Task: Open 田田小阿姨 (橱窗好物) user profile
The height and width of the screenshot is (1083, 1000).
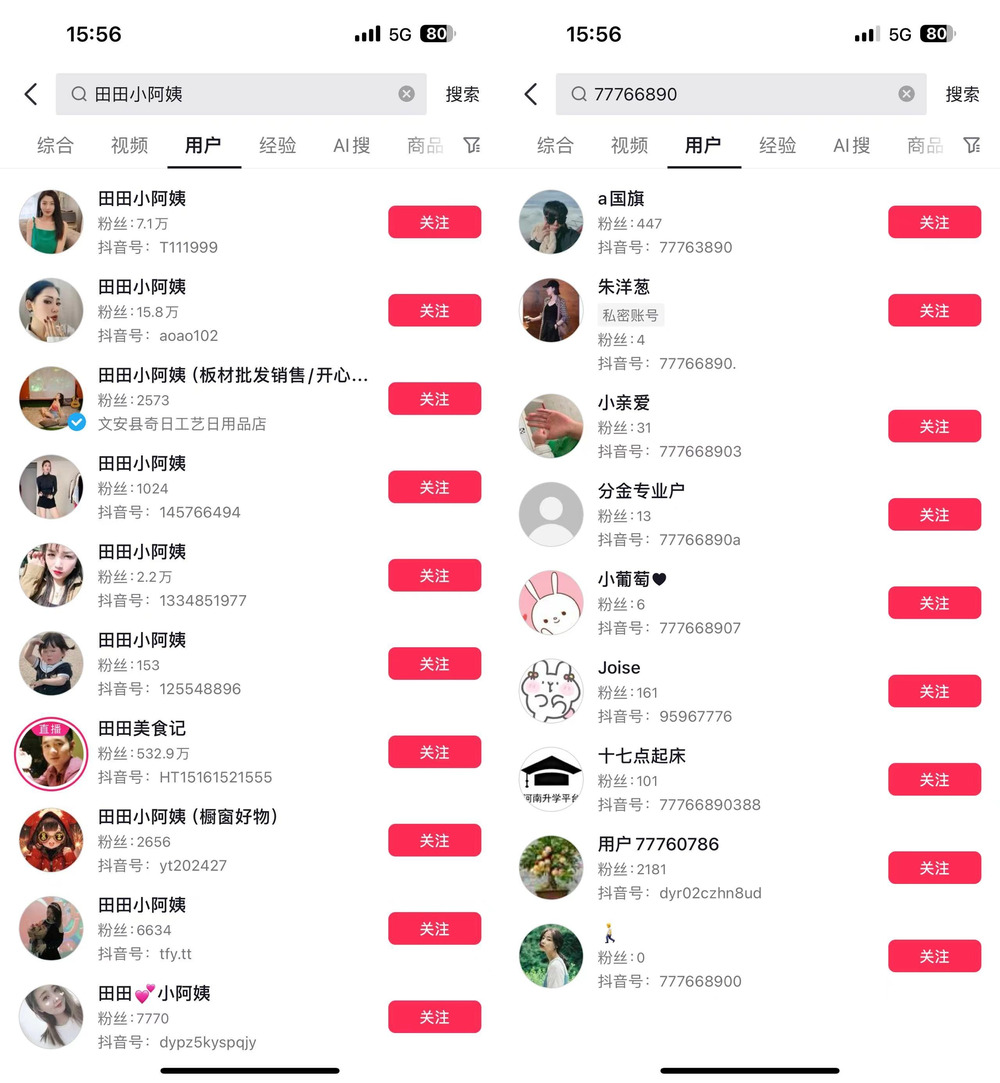Action: point(188,817)
